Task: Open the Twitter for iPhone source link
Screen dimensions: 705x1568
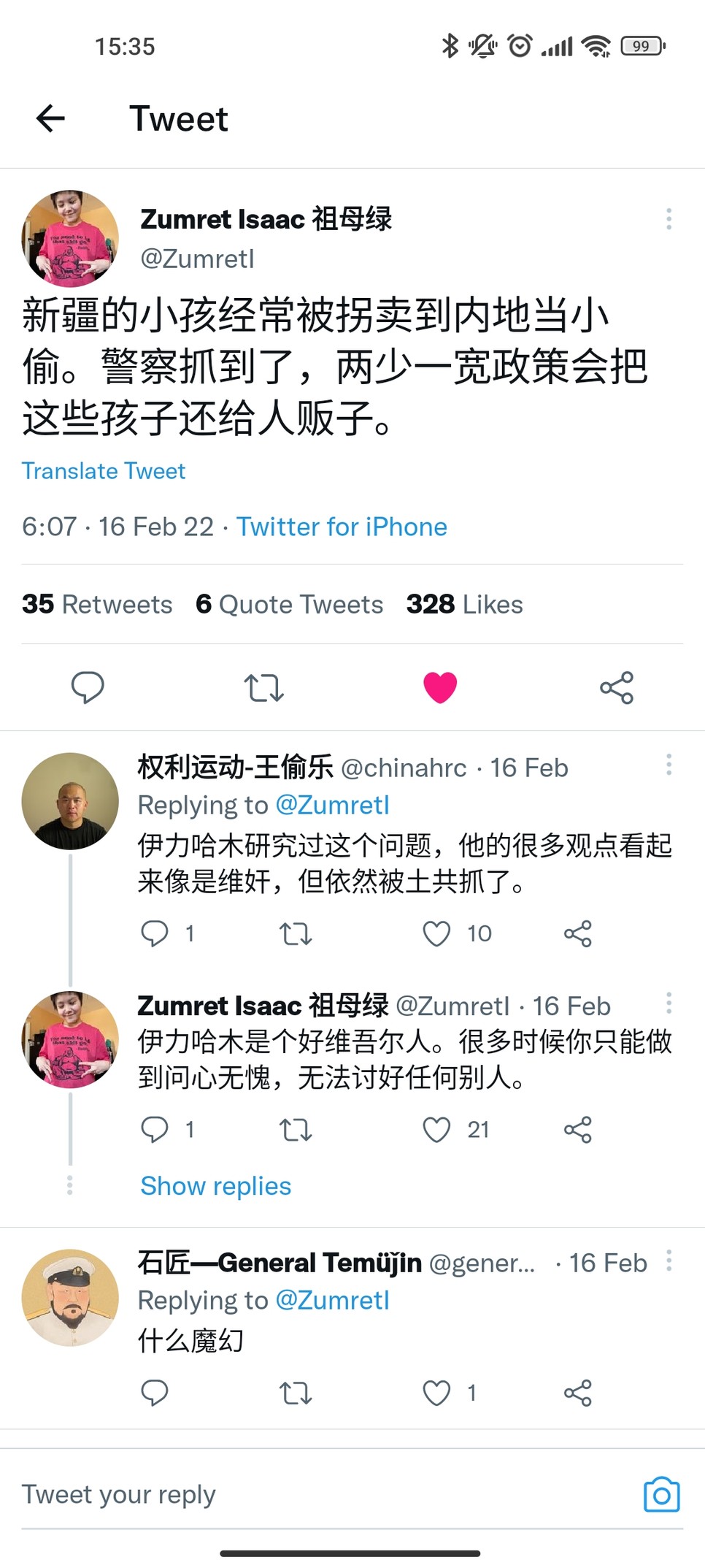Action: pyautogui.click(x=342, y=527)
